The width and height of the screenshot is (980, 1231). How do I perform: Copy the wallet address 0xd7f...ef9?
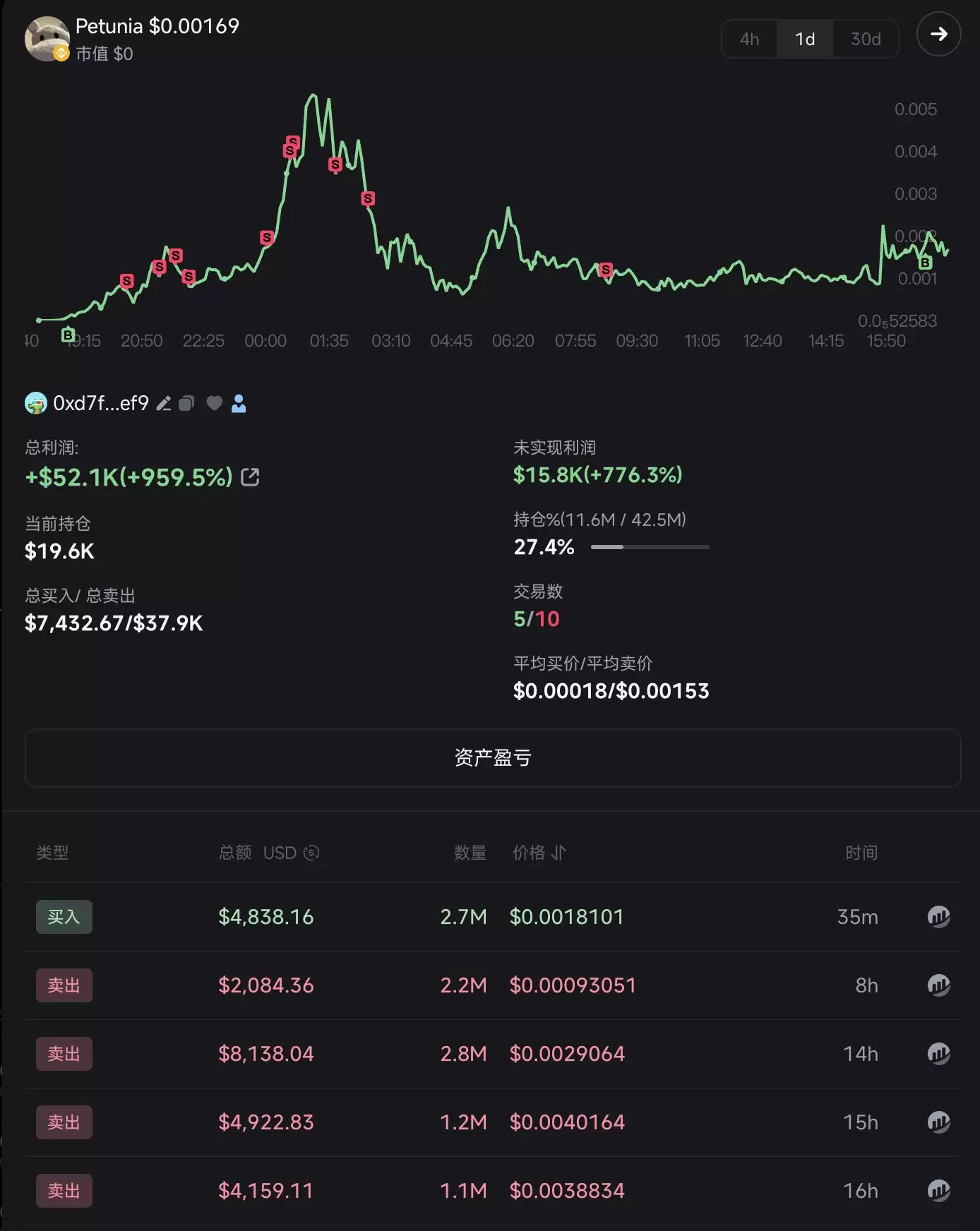tap(186, 403)
